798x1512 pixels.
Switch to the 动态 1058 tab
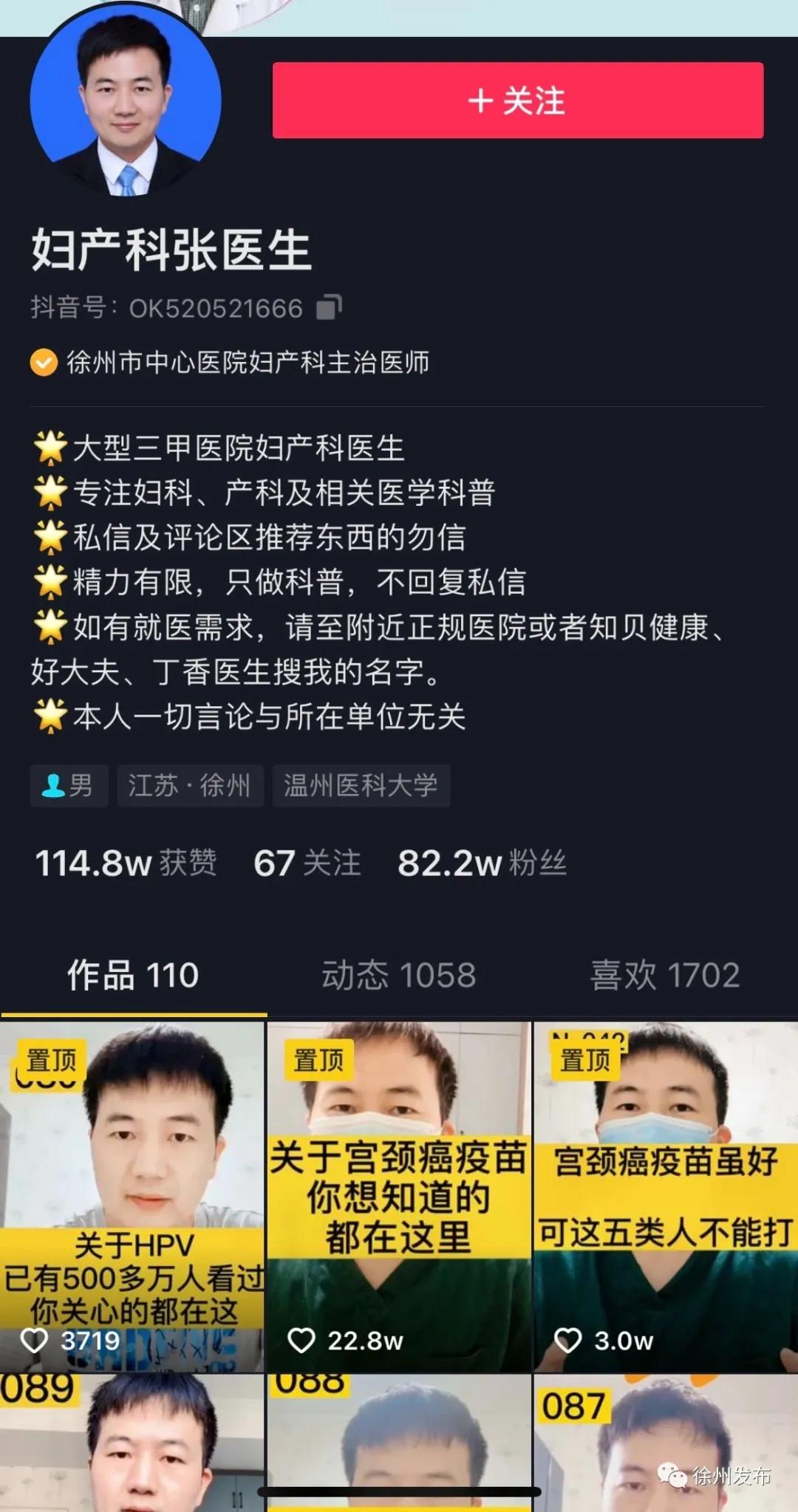pos(398,975)
